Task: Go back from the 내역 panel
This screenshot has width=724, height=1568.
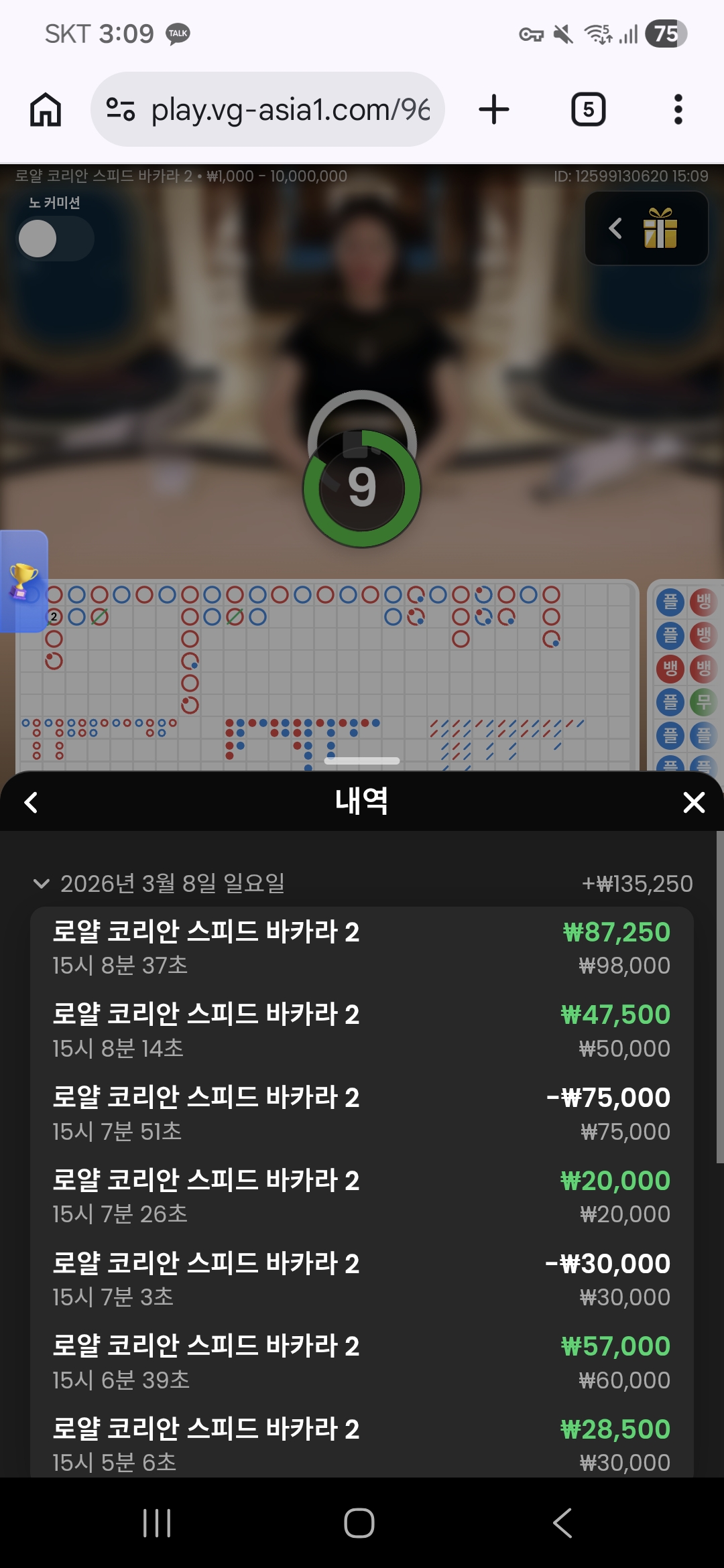Action: click(x=31, y=802)
